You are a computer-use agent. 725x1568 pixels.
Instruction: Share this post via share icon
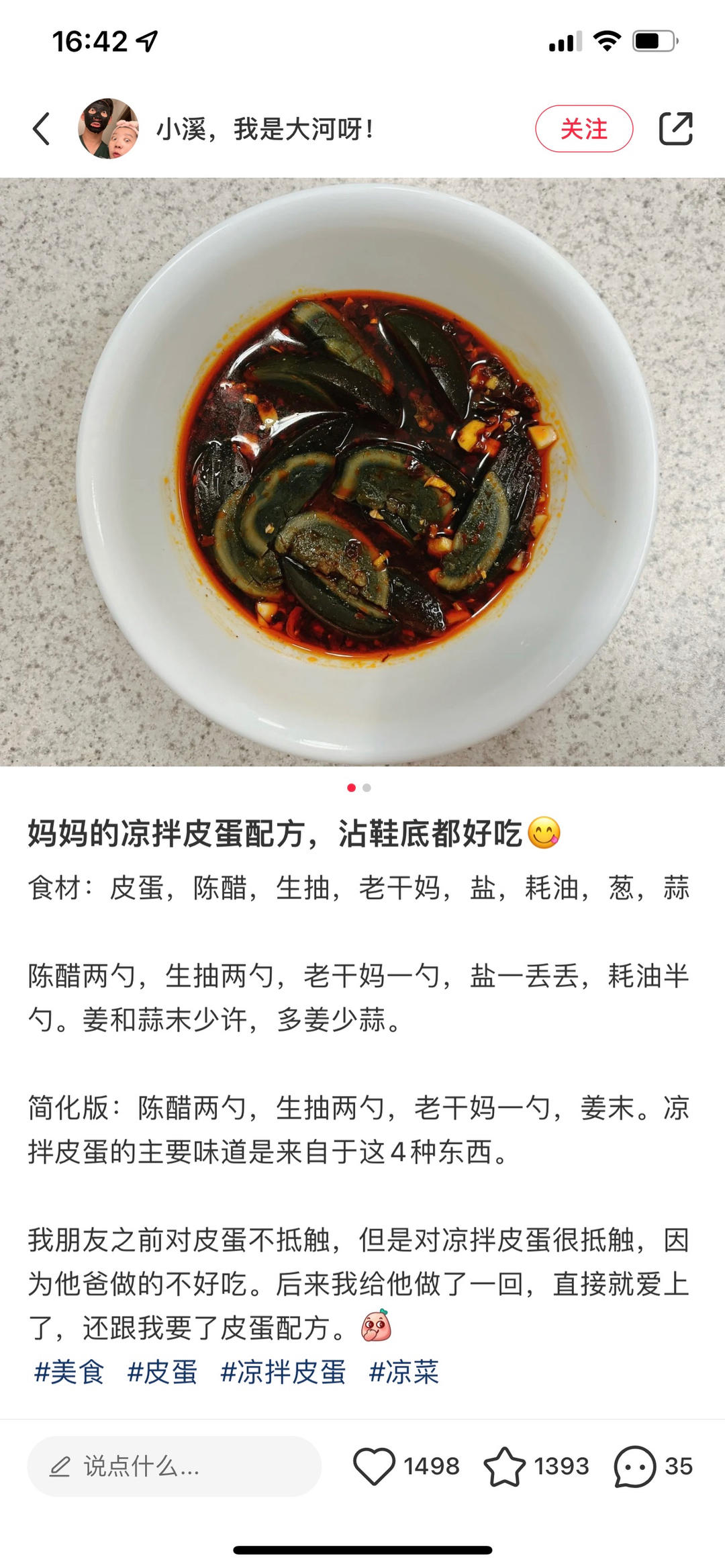coord(675,129)
